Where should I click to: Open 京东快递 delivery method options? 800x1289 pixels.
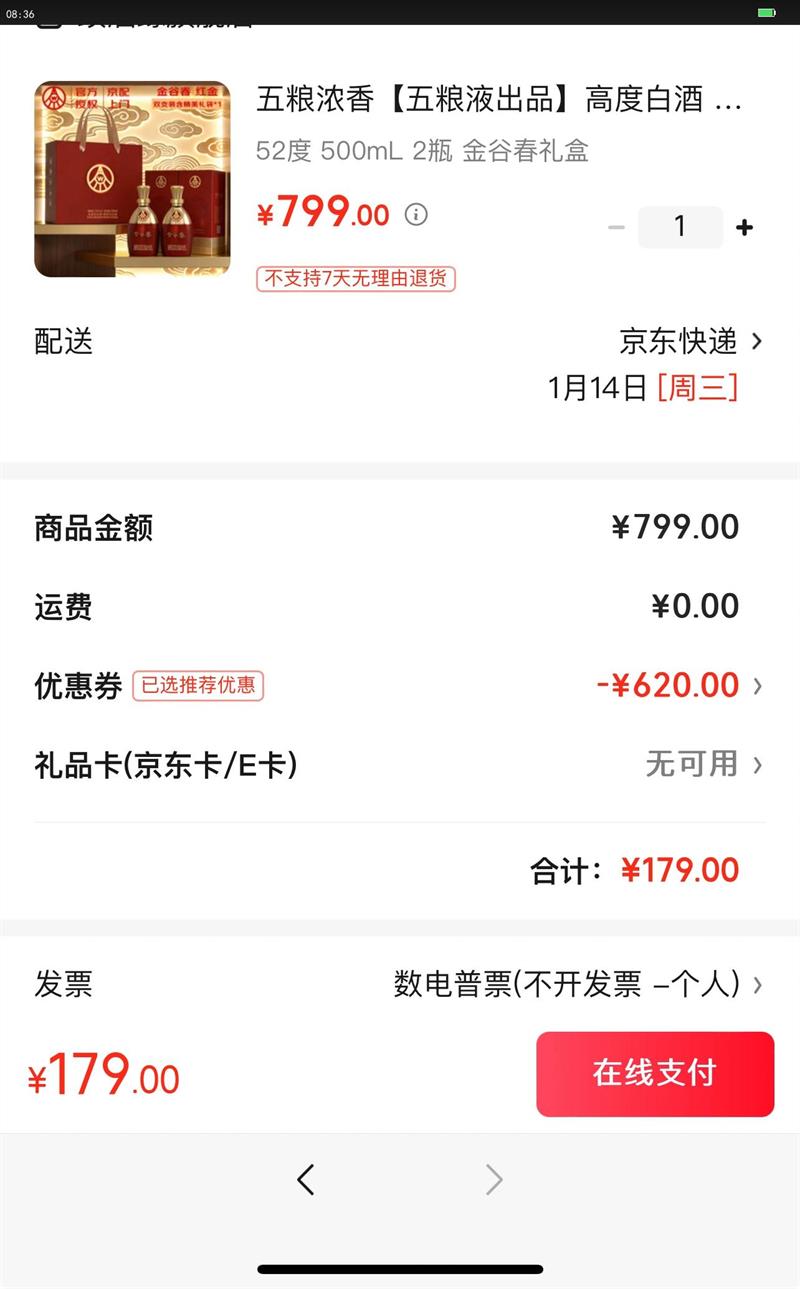click(680, 342)
